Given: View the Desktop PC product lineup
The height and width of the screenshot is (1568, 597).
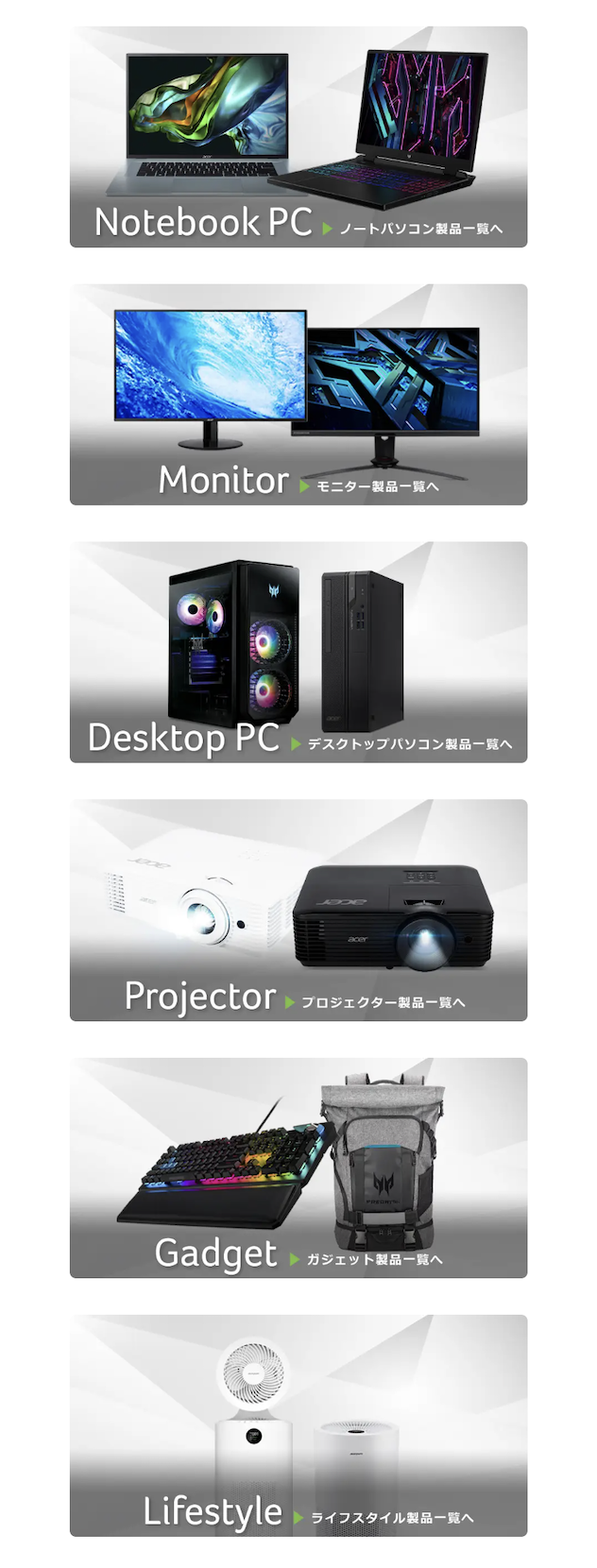Looking at the screenshot, I should click(298, 653).
